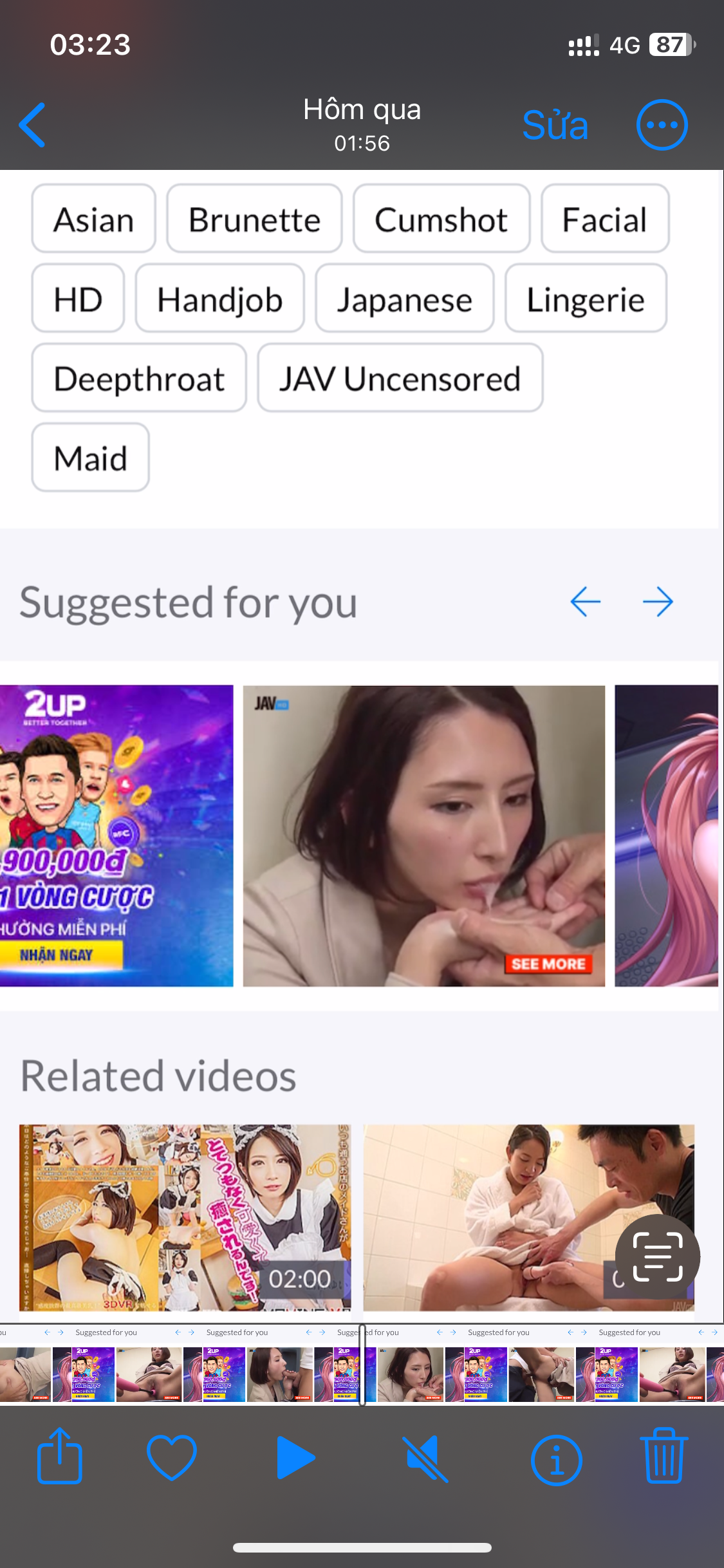
Task: Show the video info details
Action: 556,1459
